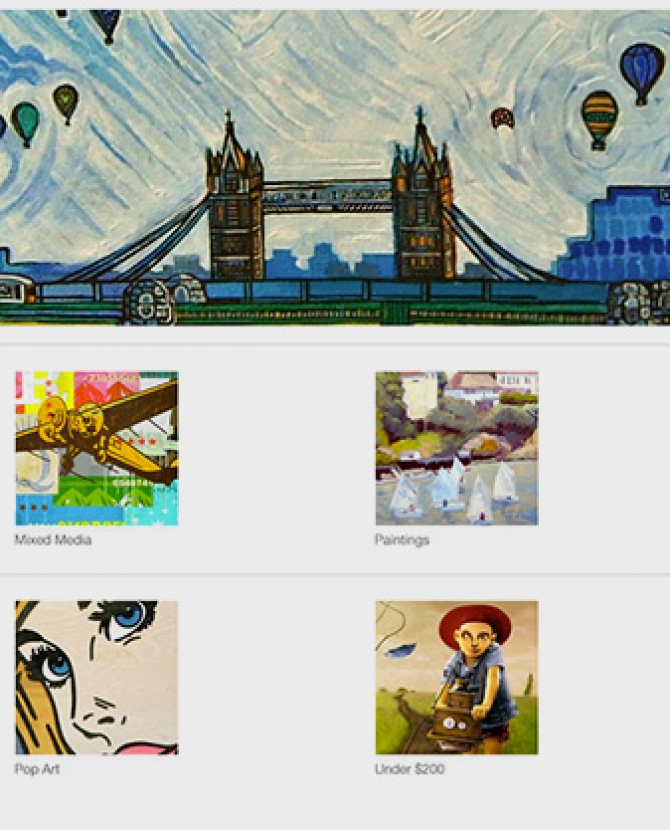View artworks Under $200

coord(456,677)
